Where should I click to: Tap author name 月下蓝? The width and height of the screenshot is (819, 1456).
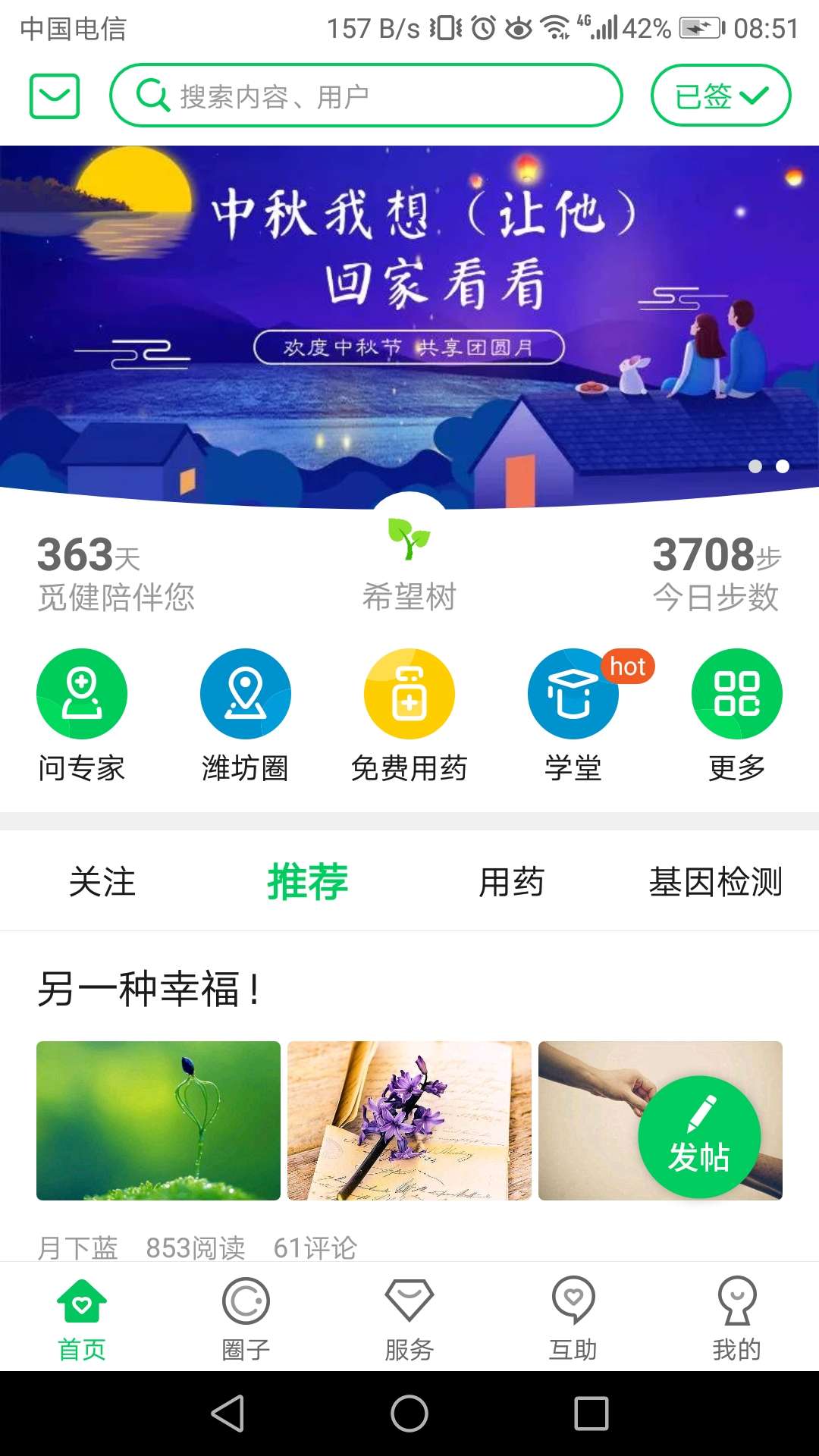[74, 1244]
